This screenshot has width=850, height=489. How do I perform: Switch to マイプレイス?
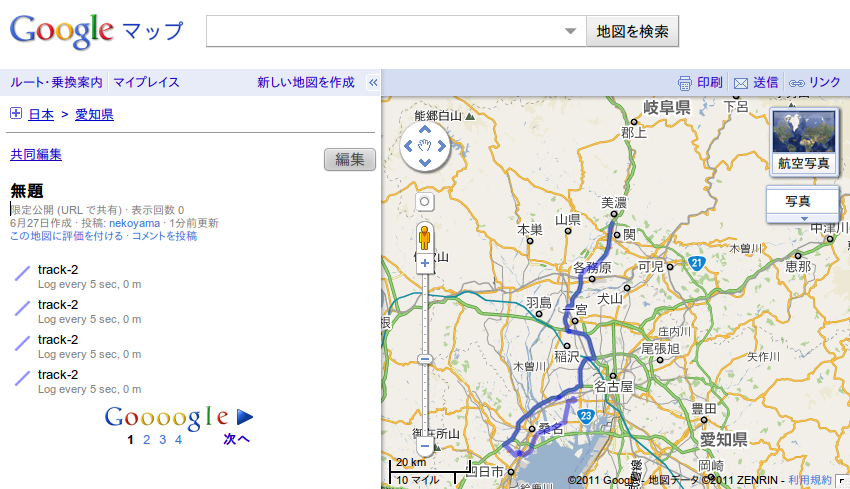point(146,82)
